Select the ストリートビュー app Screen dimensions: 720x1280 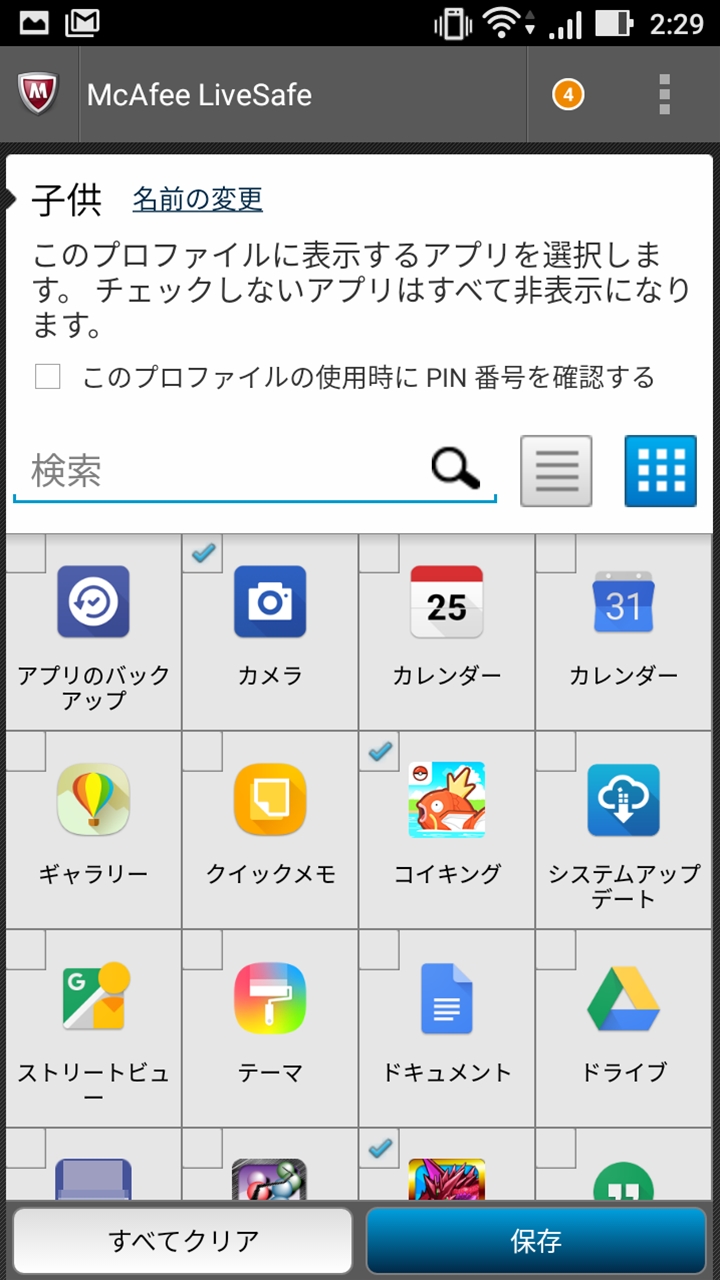click(93, 1028)
